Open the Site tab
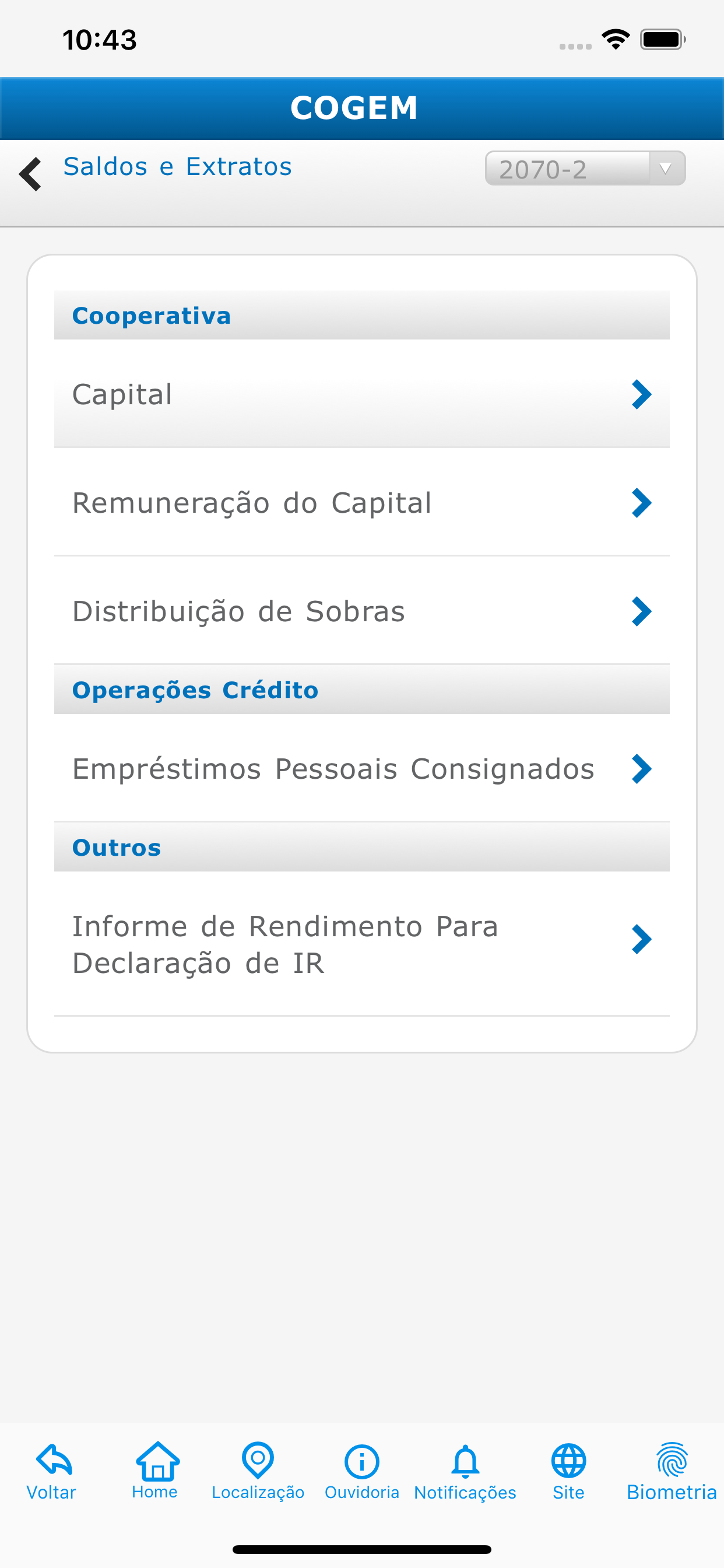The height and width of the screenshot is (1568, 724). 569,1471
